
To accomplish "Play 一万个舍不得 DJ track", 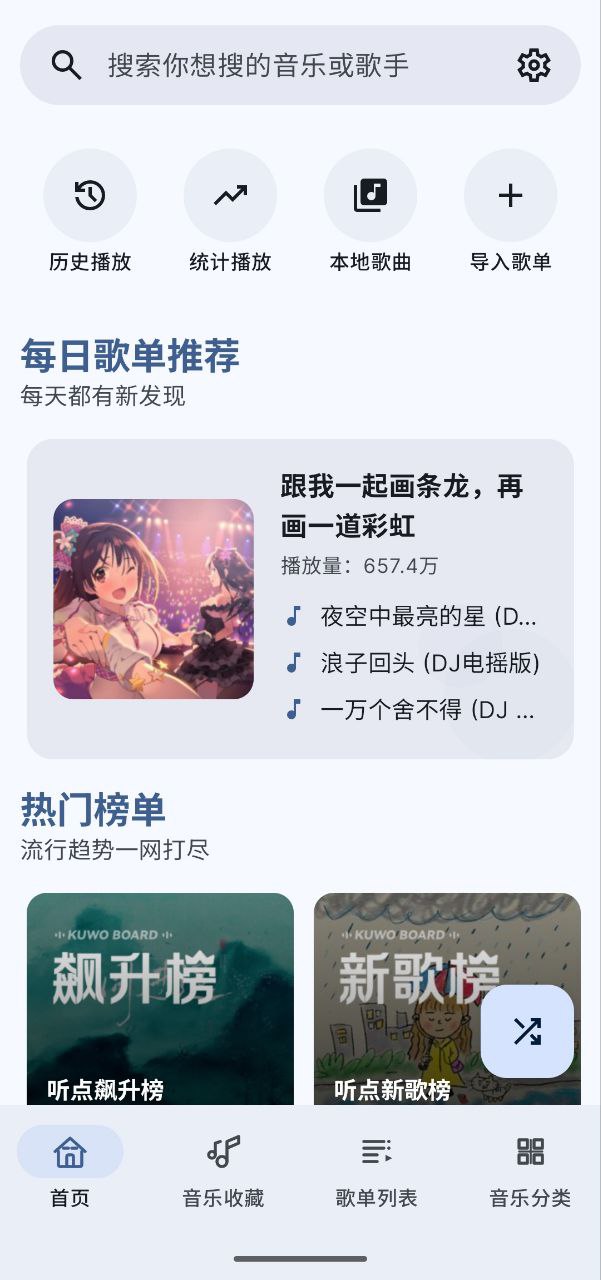I will pos(415,710).
